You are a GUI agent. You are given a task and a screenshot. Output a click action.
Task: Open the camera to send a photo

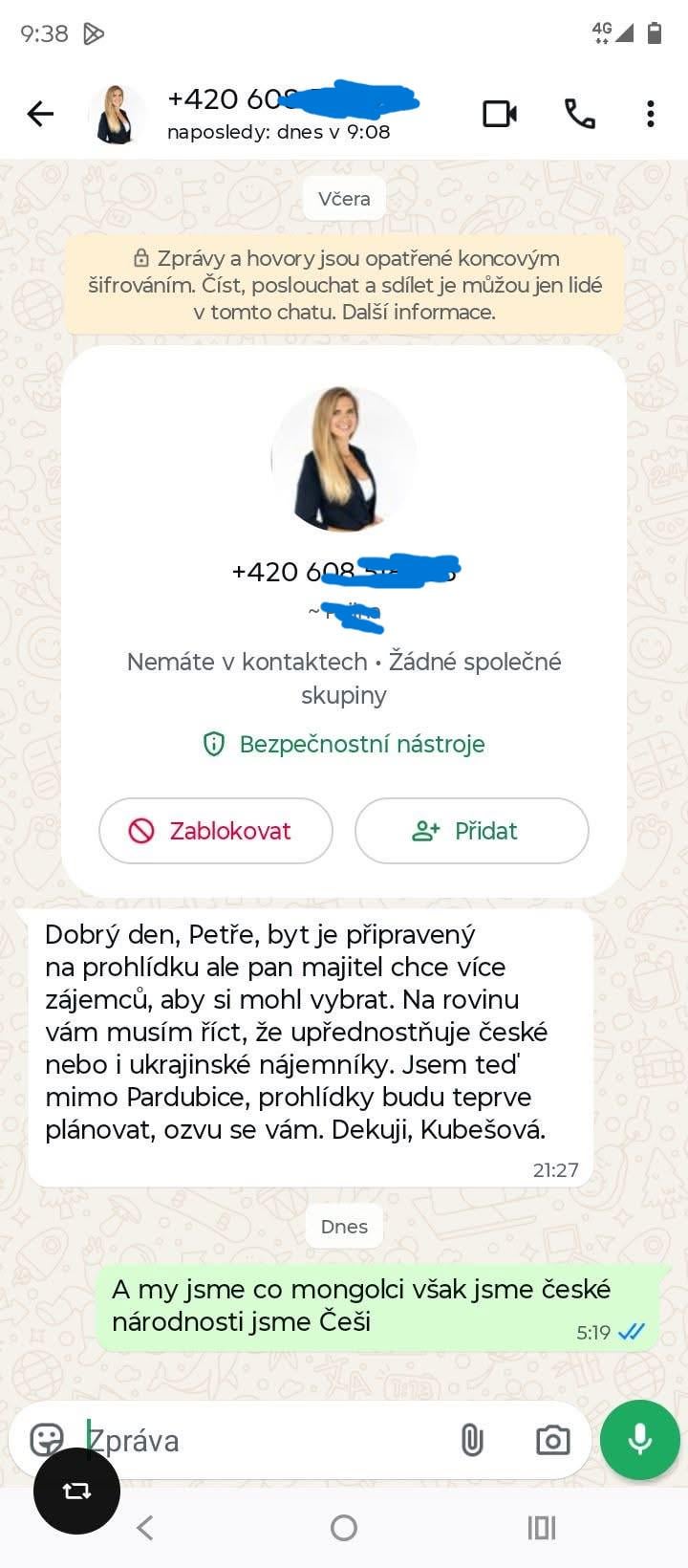point(552,1440)
